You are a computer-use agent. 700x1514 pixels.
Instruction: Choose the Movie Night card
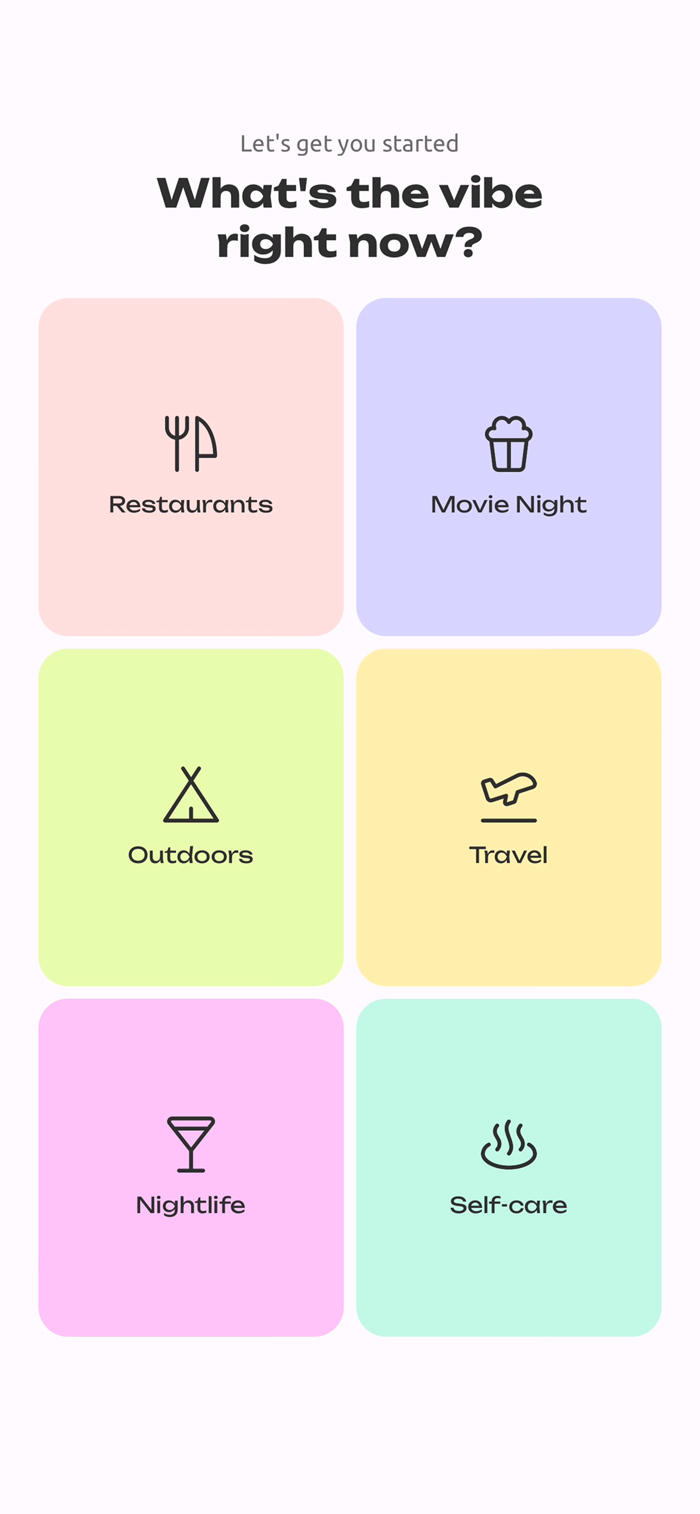tap(509, 467)
